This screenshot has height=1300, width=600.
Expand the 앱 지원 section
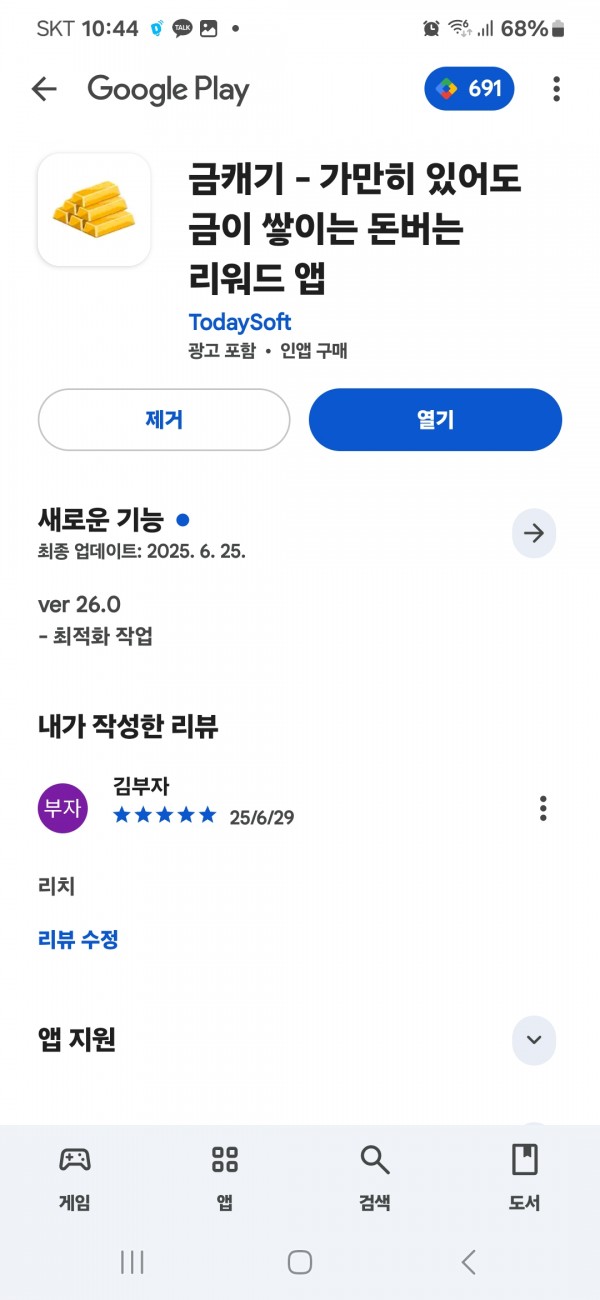point(534,1040)
